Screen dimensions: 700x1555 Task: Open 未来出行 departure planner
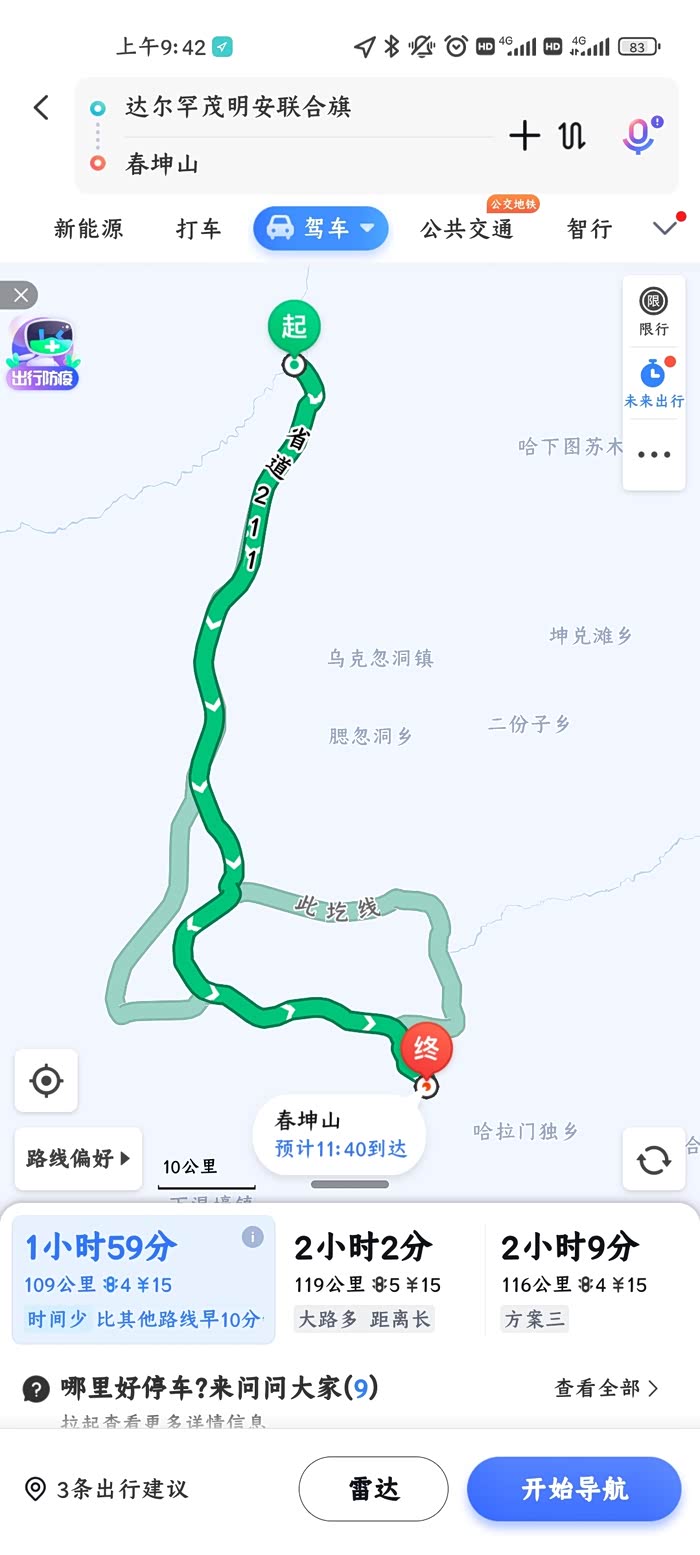(654, 383)
